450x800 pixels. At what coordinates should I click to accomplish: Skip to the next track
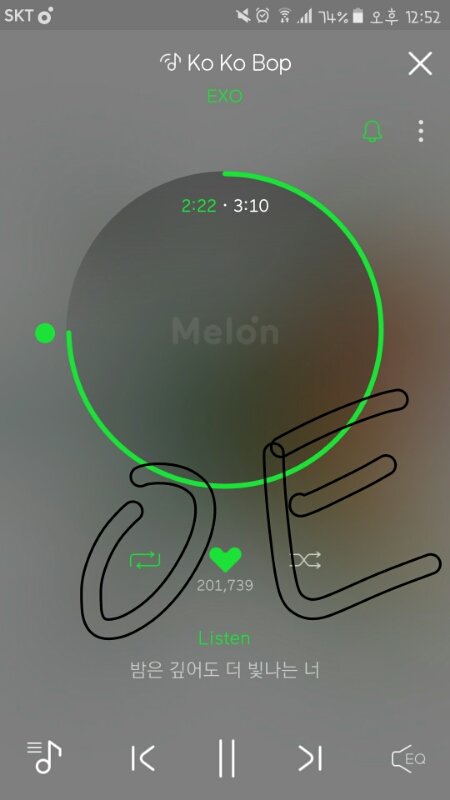click(x=310, y=758)
